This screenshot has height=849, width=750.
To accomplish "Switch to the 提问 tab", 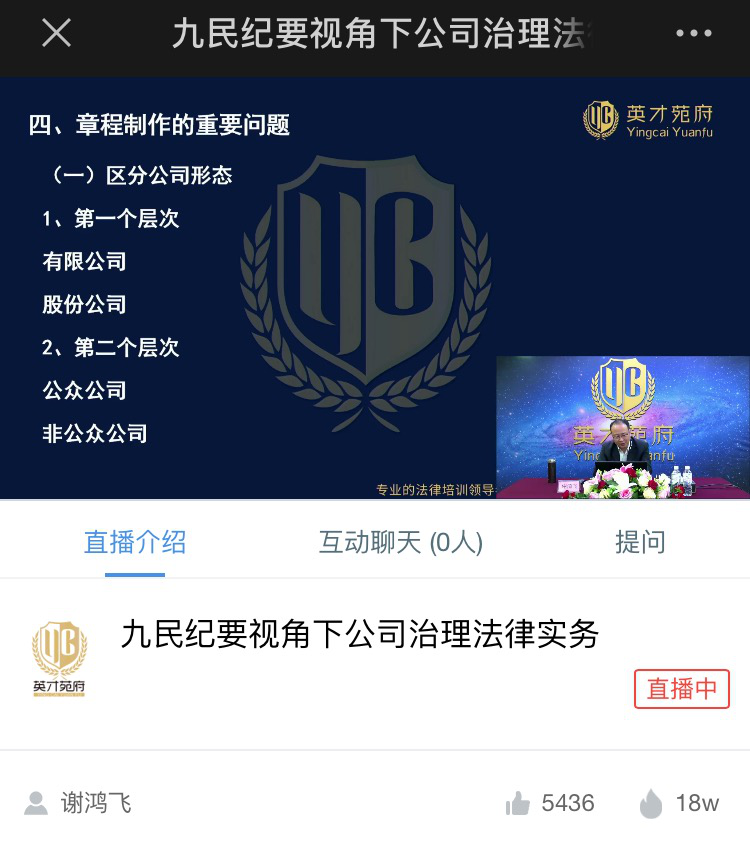I will coord(640,543).
